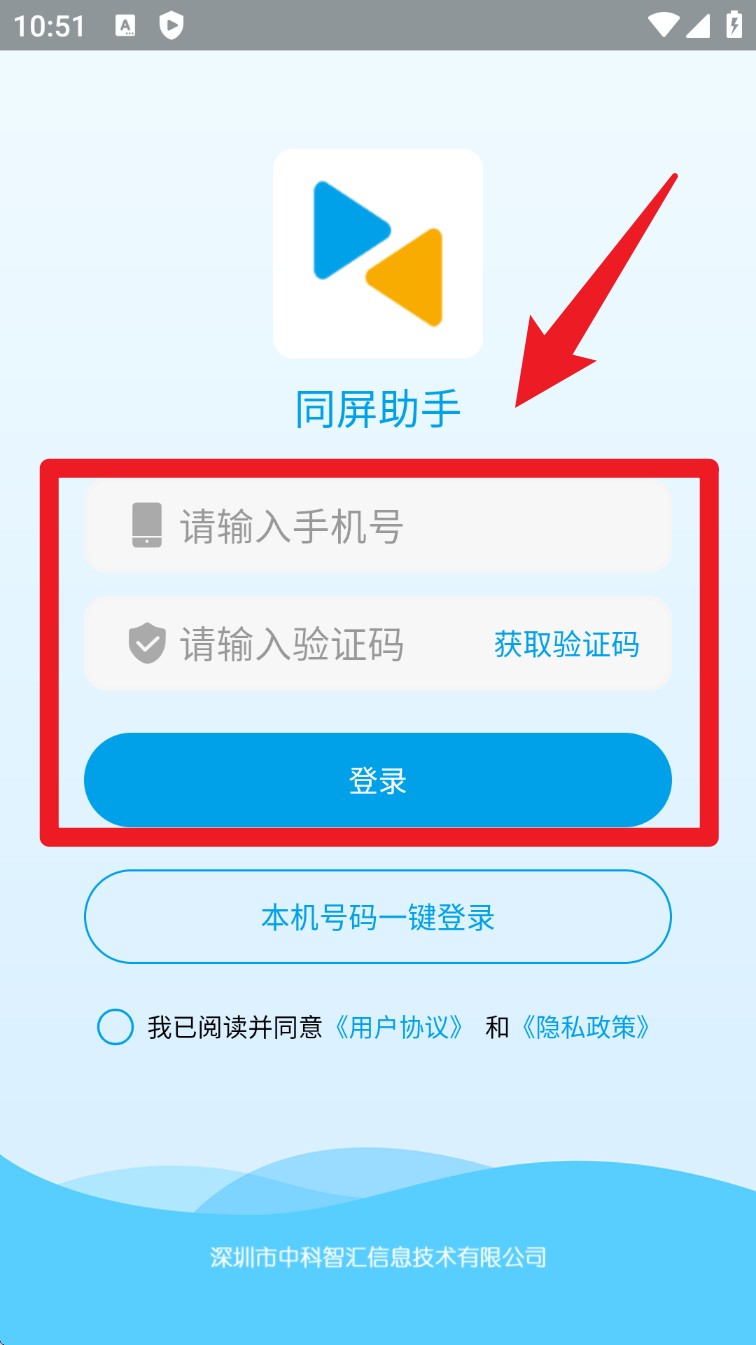756x1345 pixels.
Task: Open the 《用户协议》 link
Action: pyautogui.click(x=400, y=1027)
